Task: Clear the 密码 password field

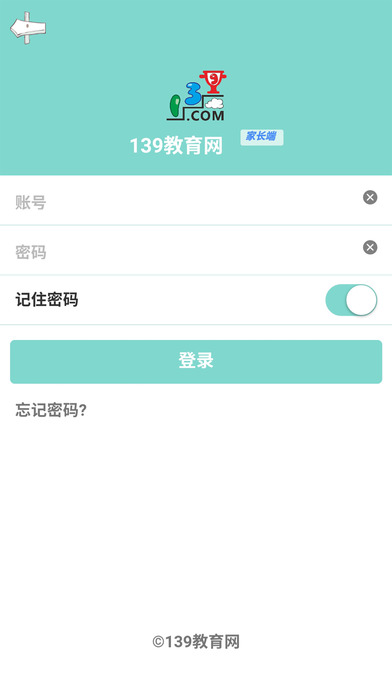Action: click(x=370, y=247)
